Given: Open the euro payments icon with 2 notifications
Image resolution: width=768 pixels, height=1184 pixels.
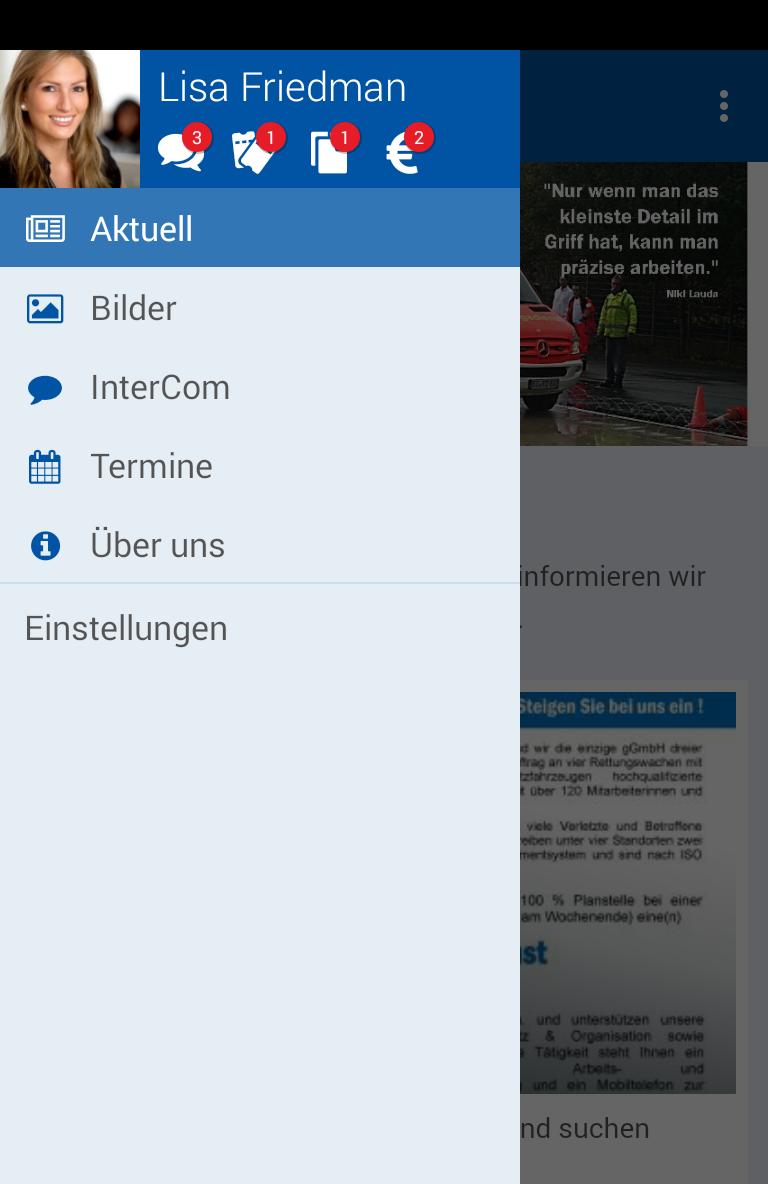Looking at the screenshot, I should [404, 152].
